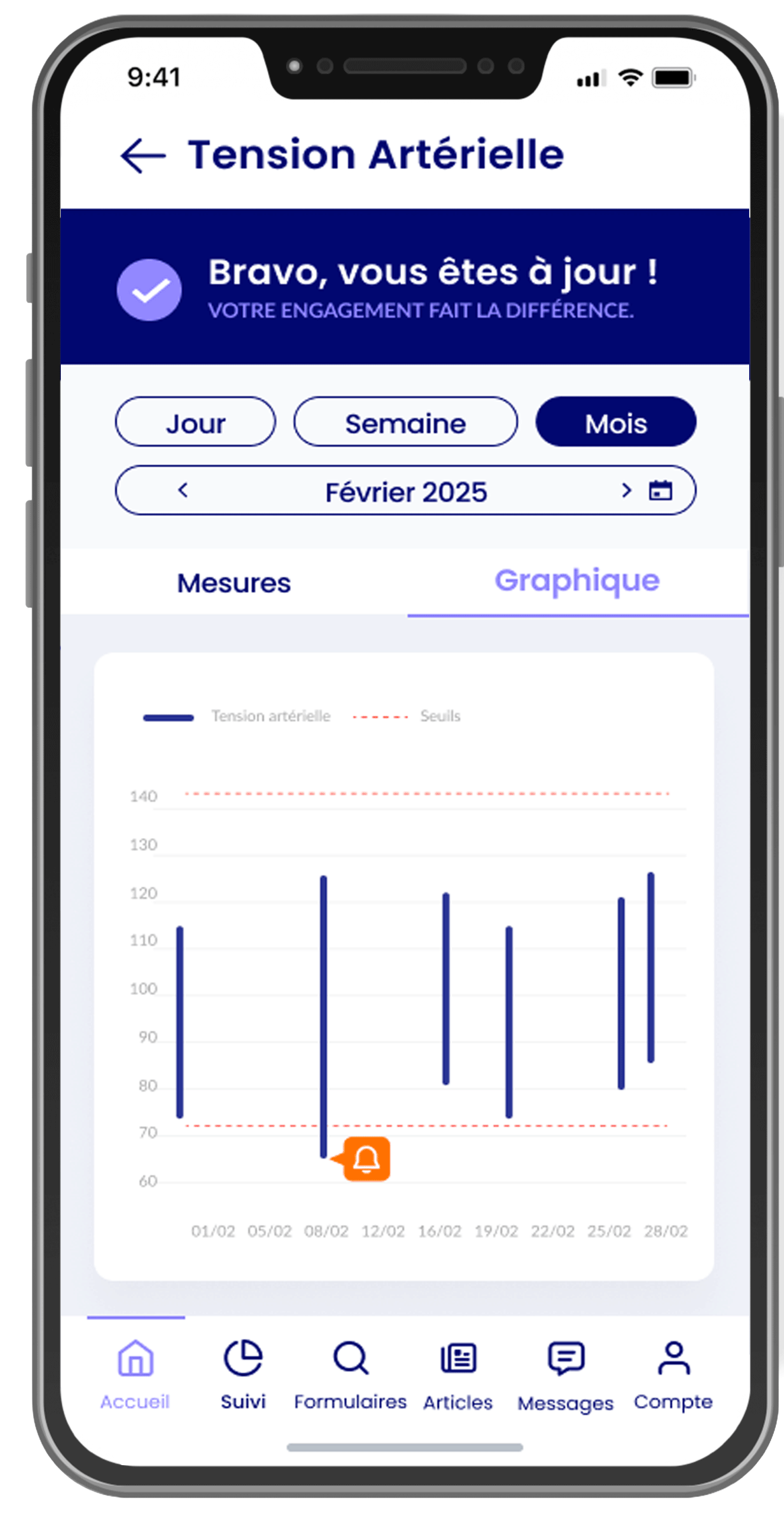The image size is (784, 1513).
Task: Switch to the Mesures tab
Action: point(234,583)
